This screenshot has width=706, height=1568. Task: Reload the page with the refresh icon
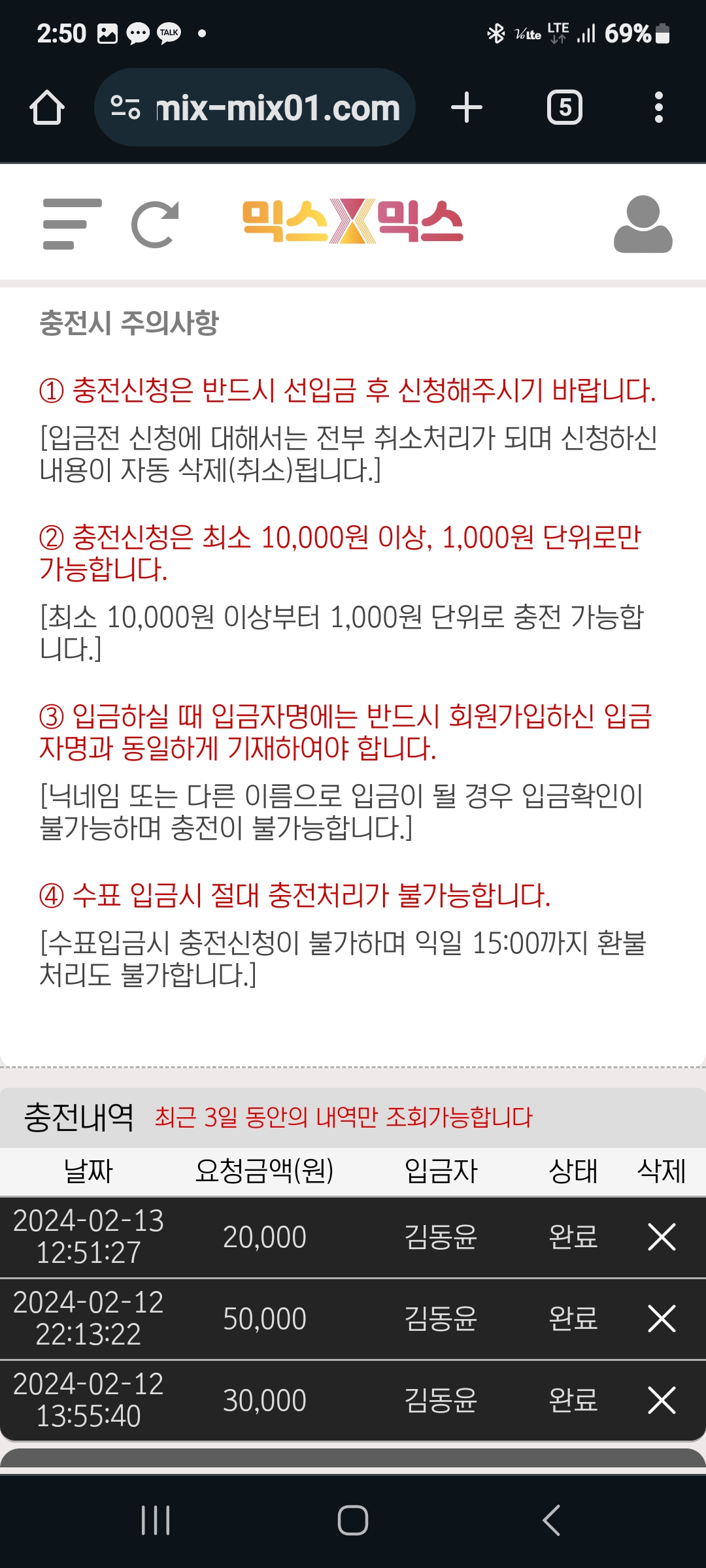click(x=156, y=223)
